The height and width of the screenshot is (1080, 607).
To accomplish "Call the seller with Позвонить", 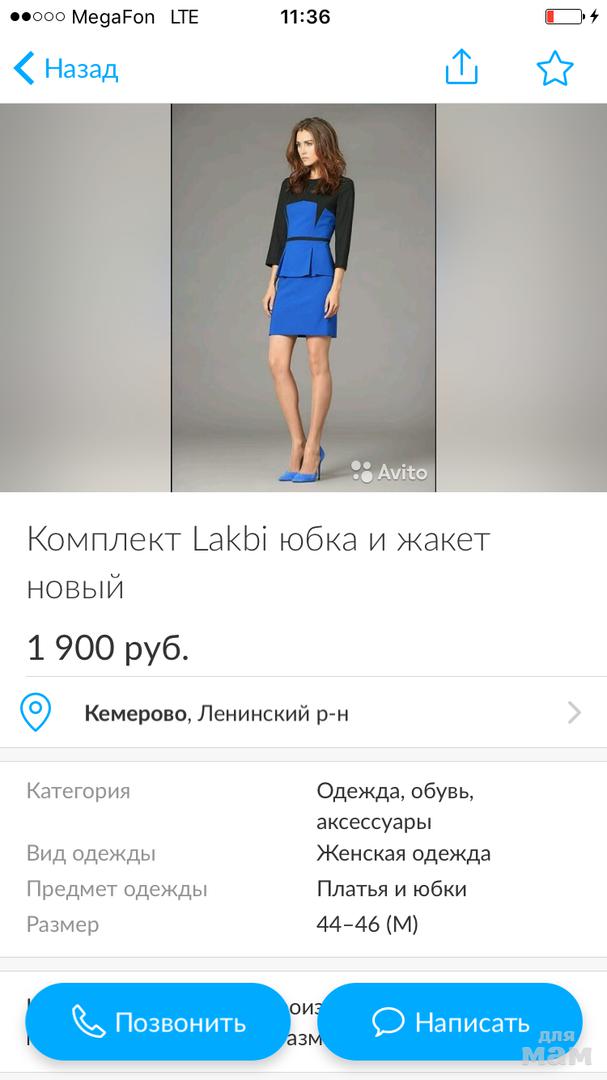I will (x=158, y=1022).
